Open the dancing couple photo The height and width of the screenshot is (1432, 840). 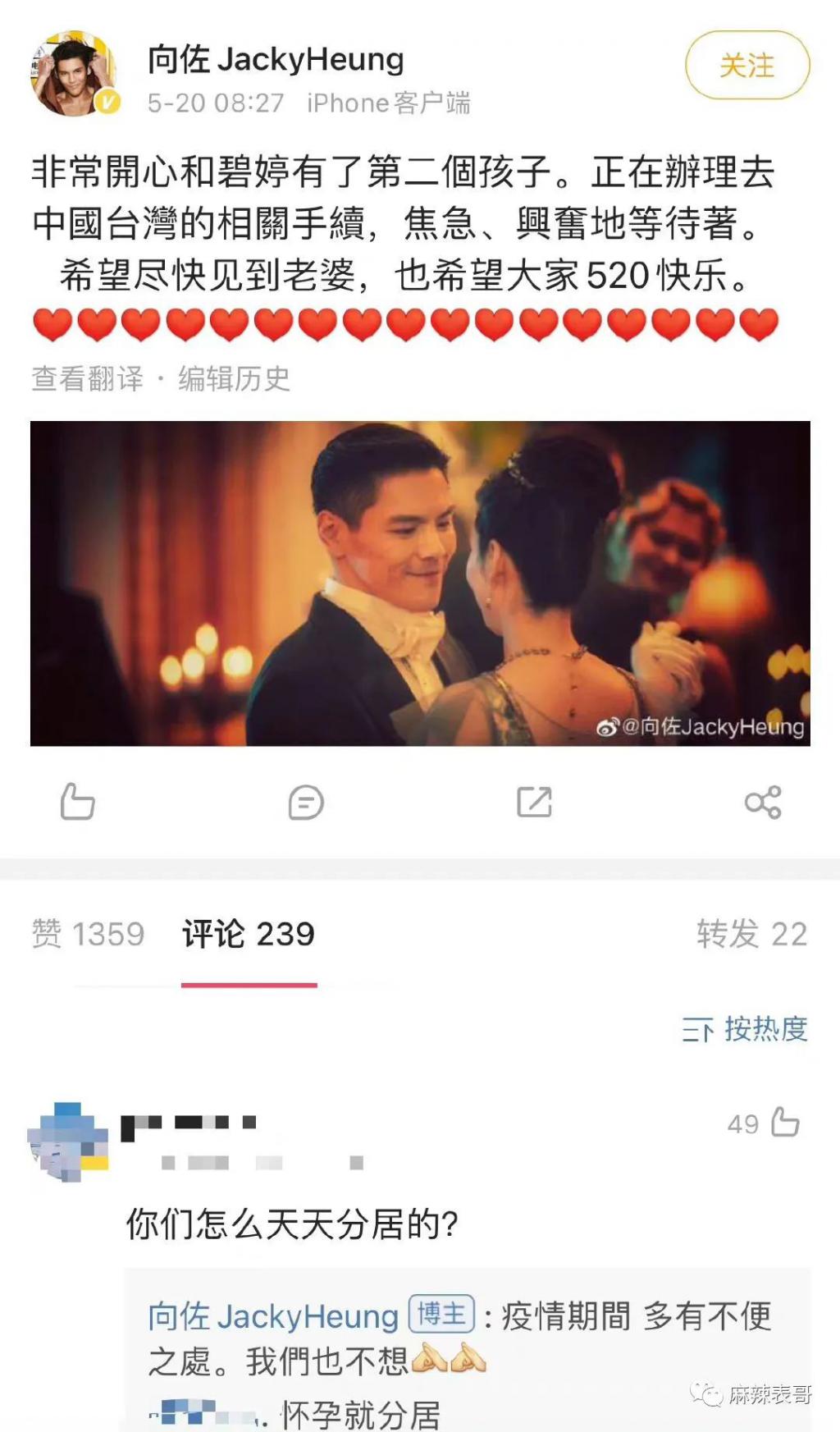pyautogui.click(x=420, y=583)
